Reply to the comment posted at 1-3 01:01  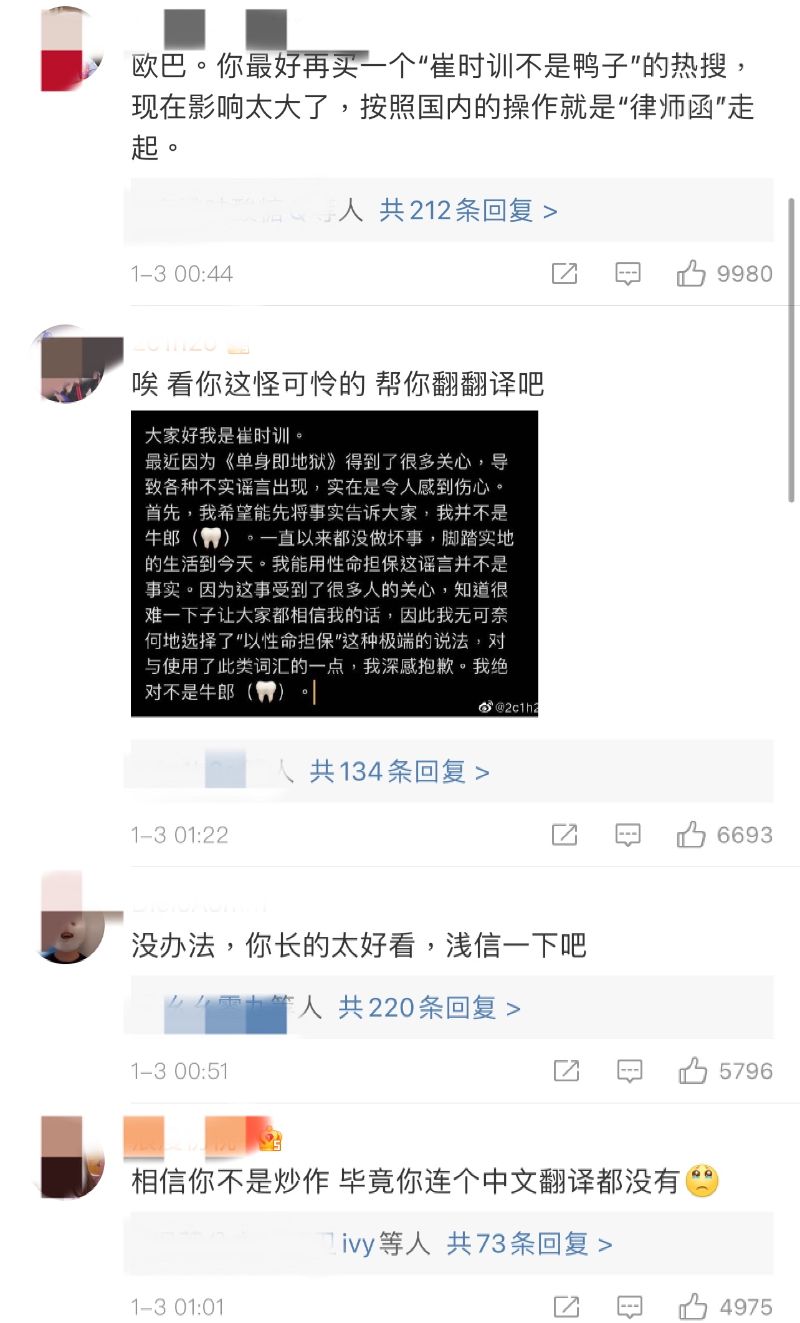coord(629,1307)
